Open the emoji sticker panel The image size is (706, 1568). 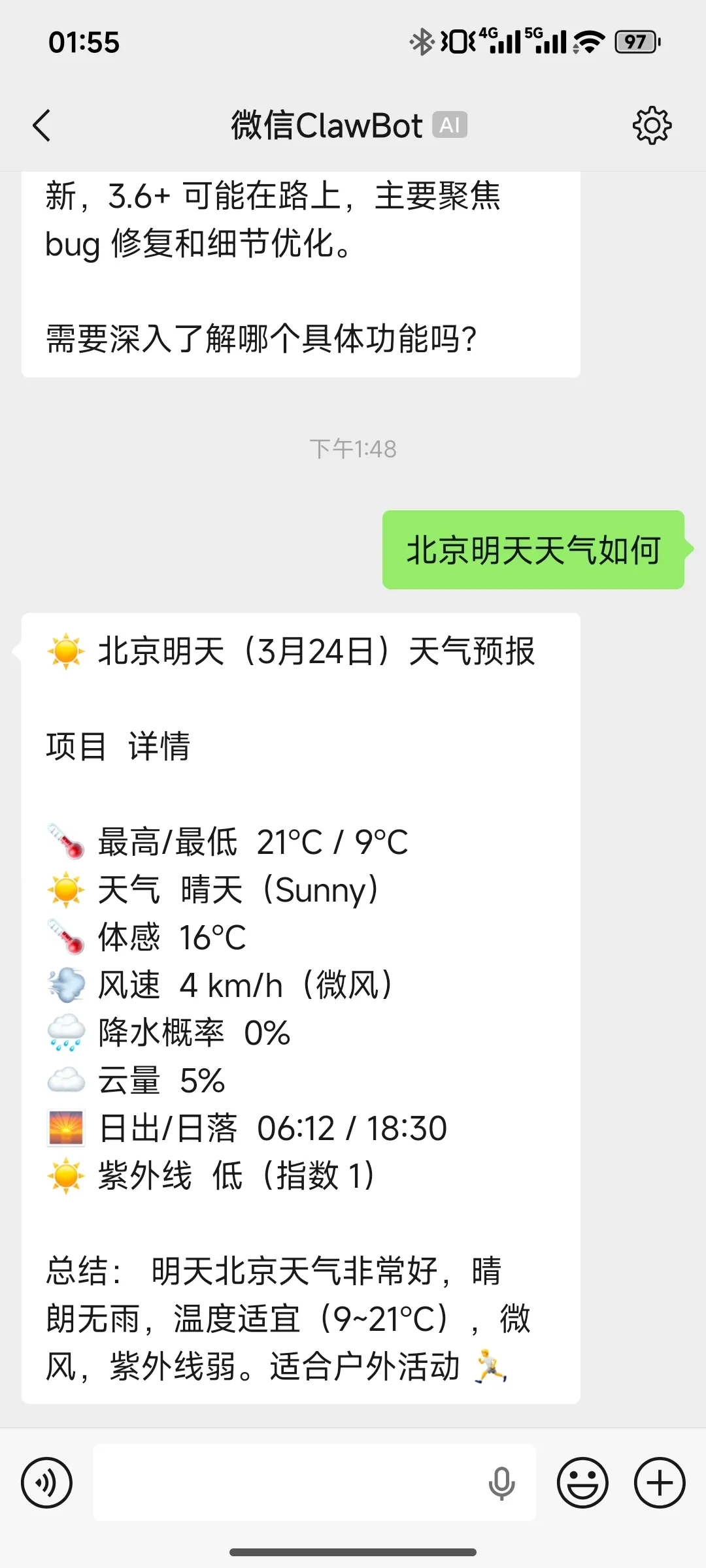pos(582,1482)
